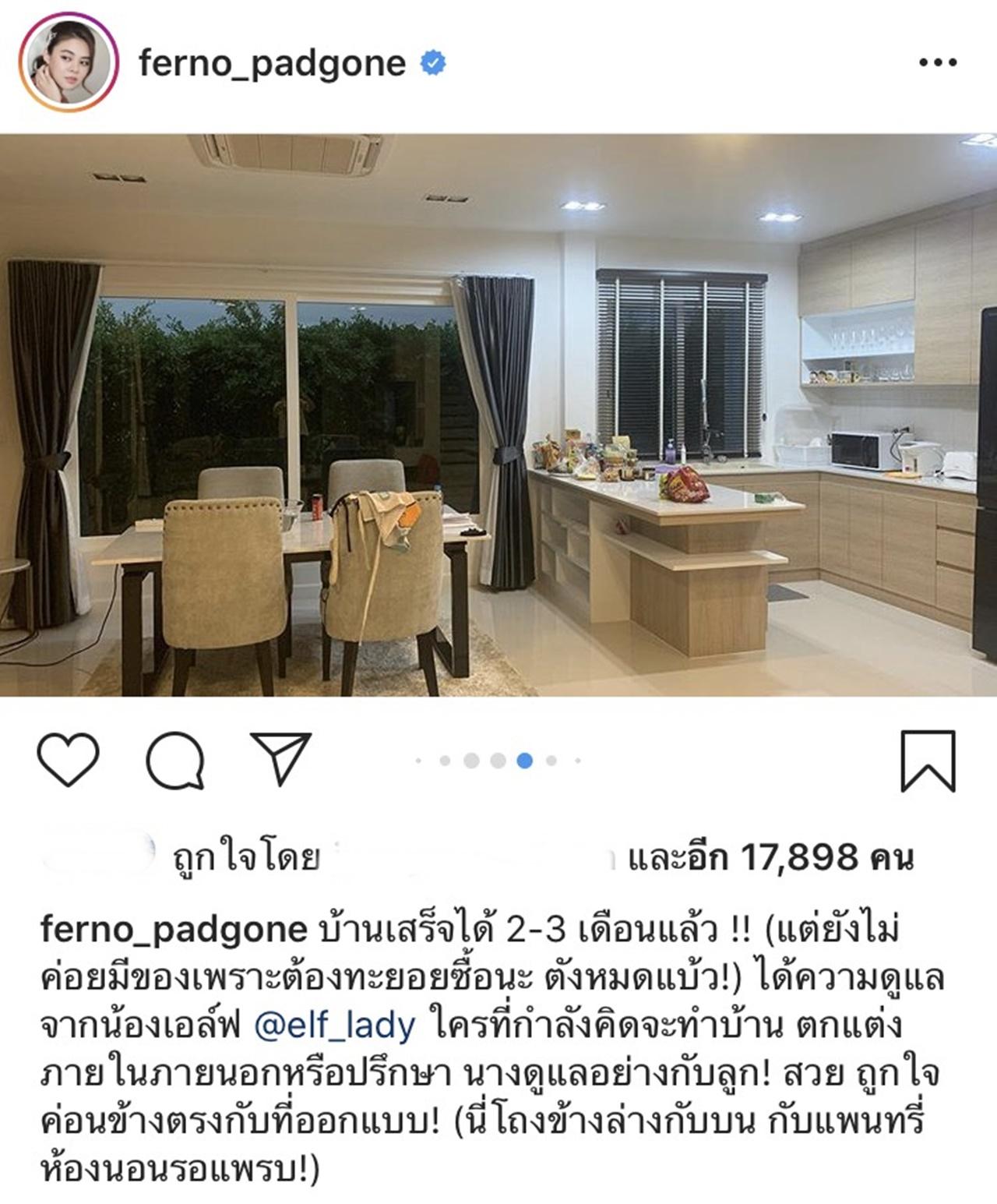Open the three-dot post options menu
997x1204 pixels.
pyautogui.click(x=937, y=63)
